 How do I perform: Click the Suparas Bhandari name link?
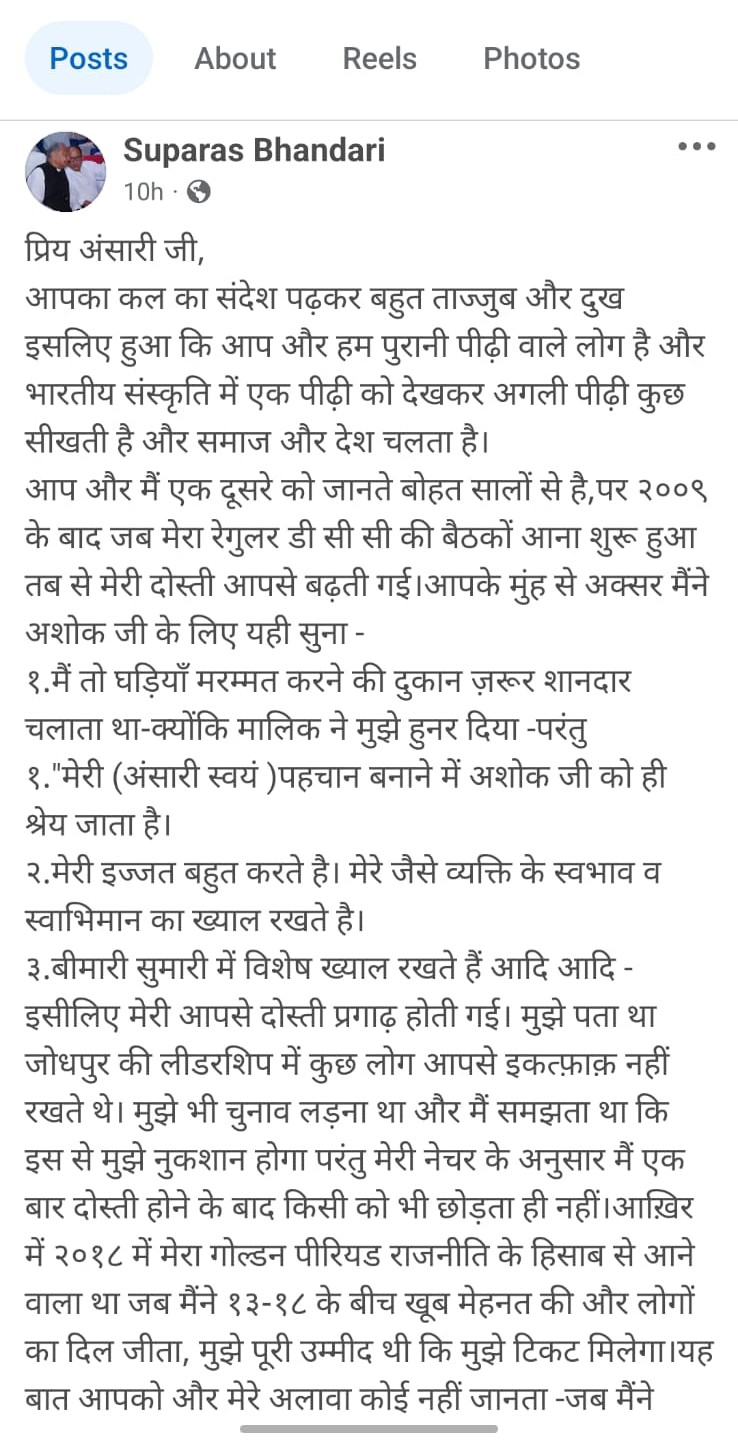(x=253, y=150)
